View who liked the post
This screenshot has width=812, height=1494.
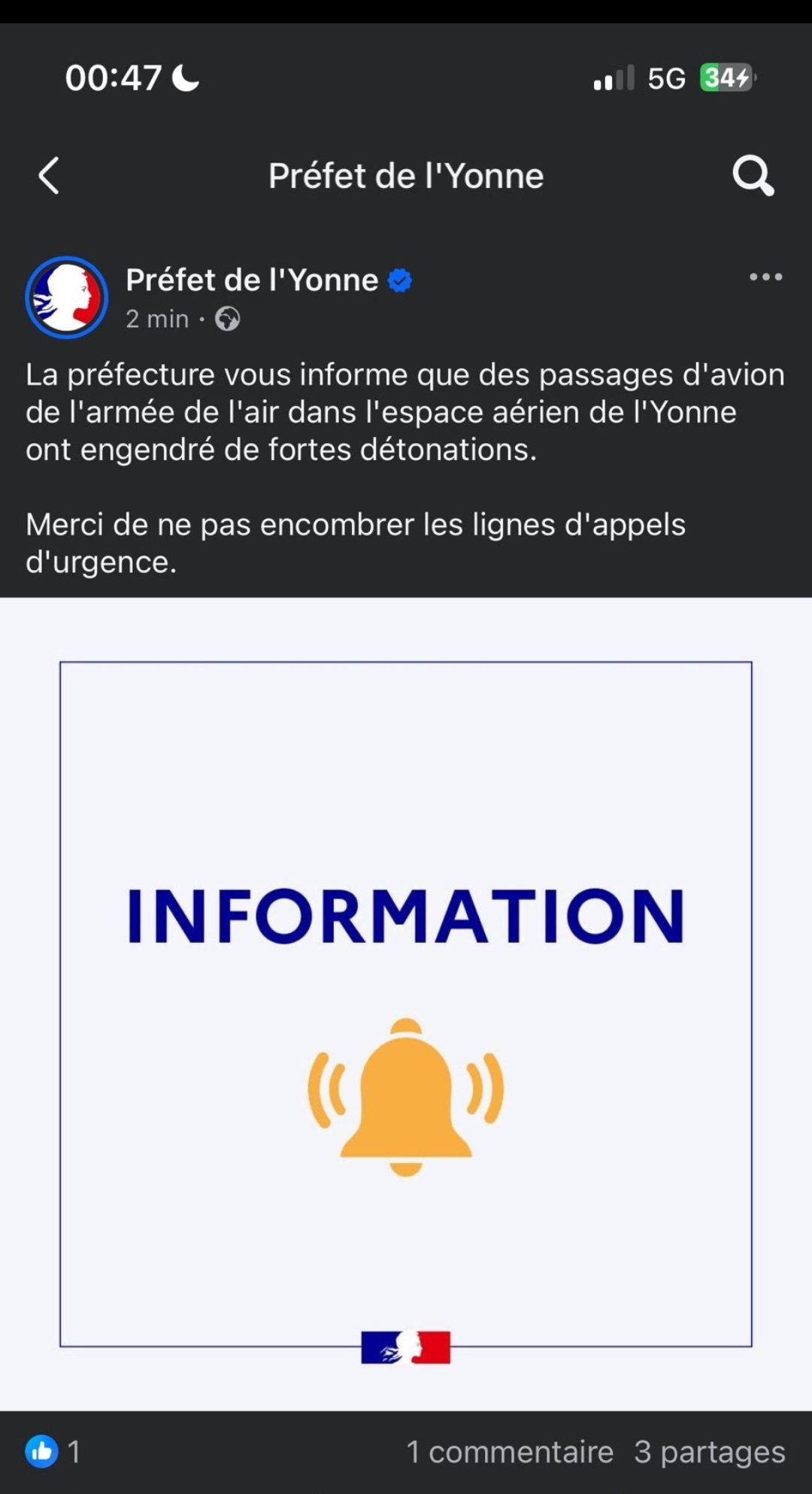point(53,1452)
